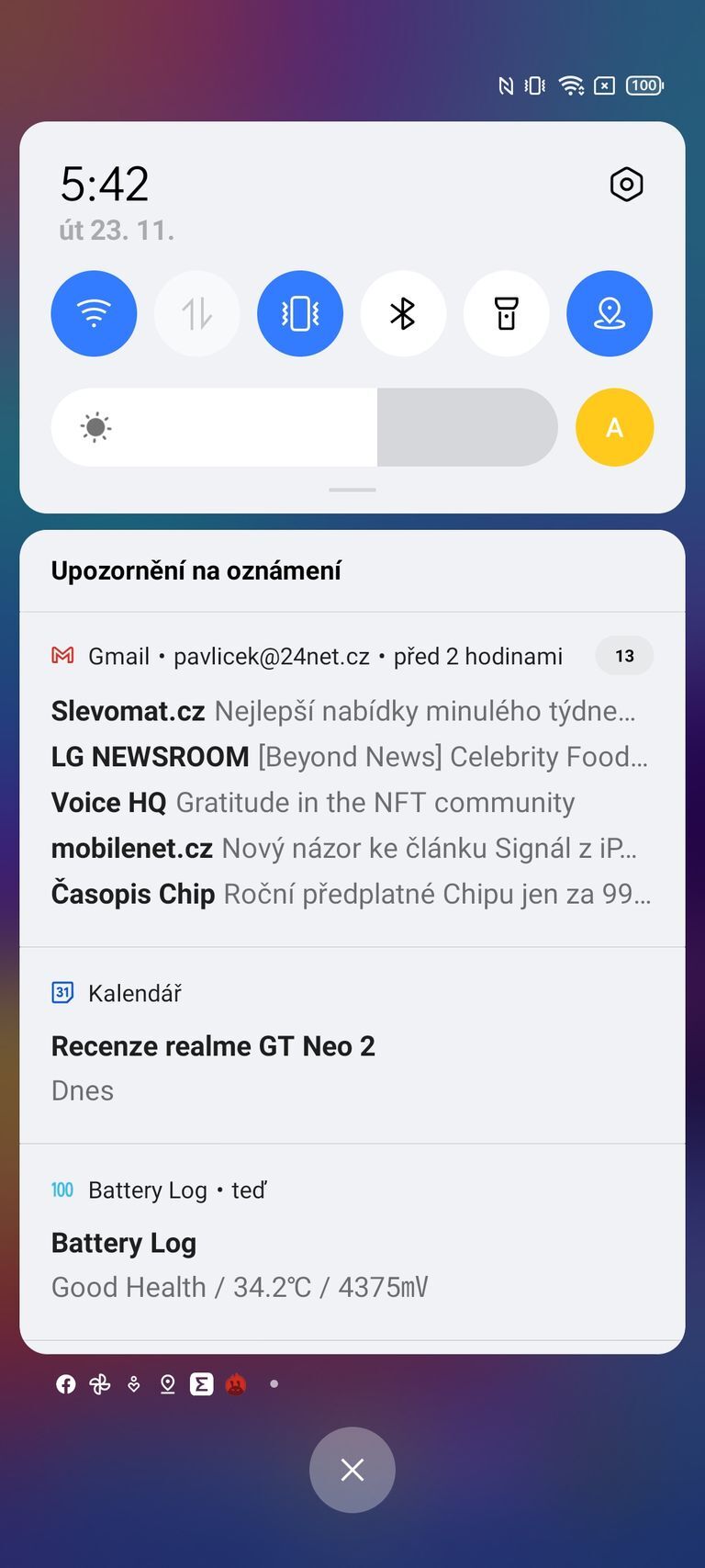Toggle Wi-Fi off
Image resolution: width=705 pixels, height=1568 pixels.
tap(95, 313)
